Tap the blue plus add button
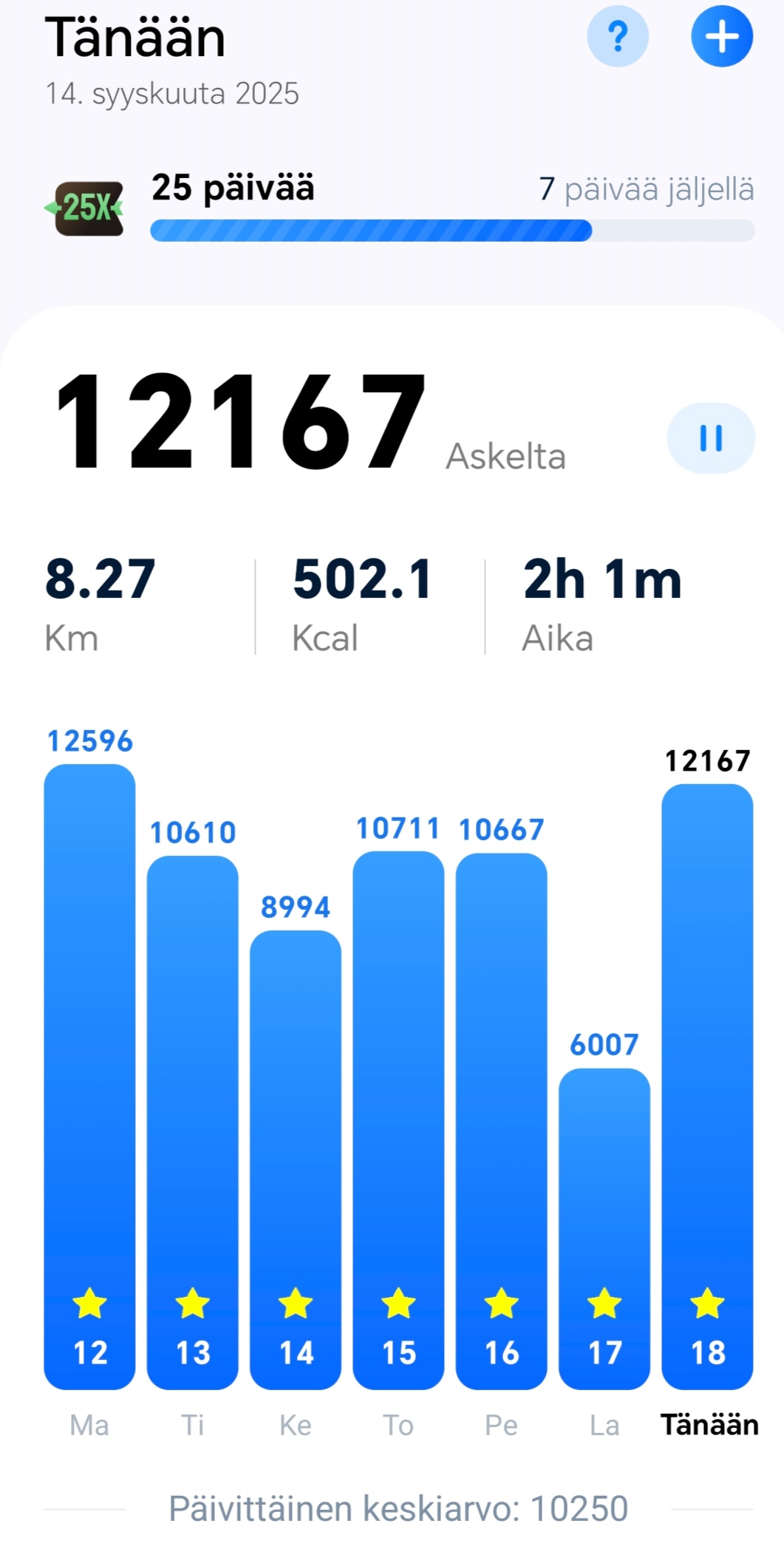This screenshot has height=1566, width=784. point(721,36)
